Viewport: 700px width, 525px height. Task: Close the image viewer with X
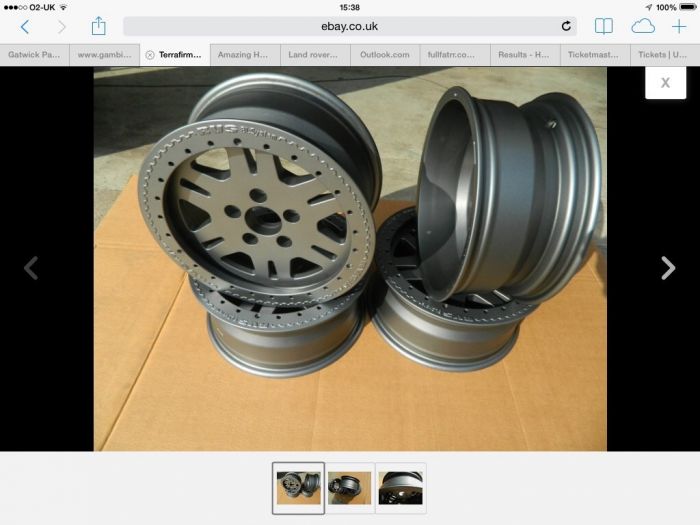tap(665, 83)
